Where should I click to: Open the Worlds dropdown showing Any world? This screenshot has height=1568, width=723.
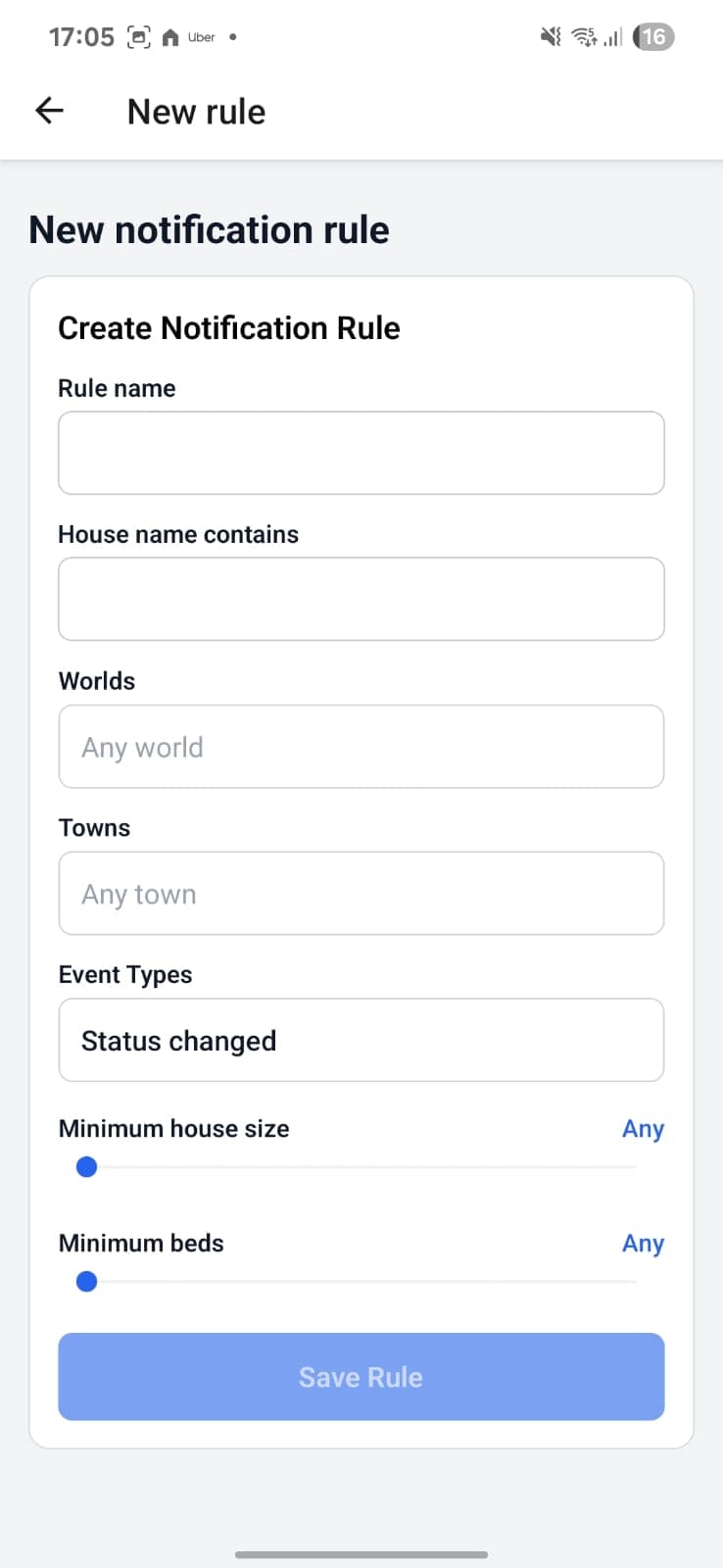(x=361, y=747)
